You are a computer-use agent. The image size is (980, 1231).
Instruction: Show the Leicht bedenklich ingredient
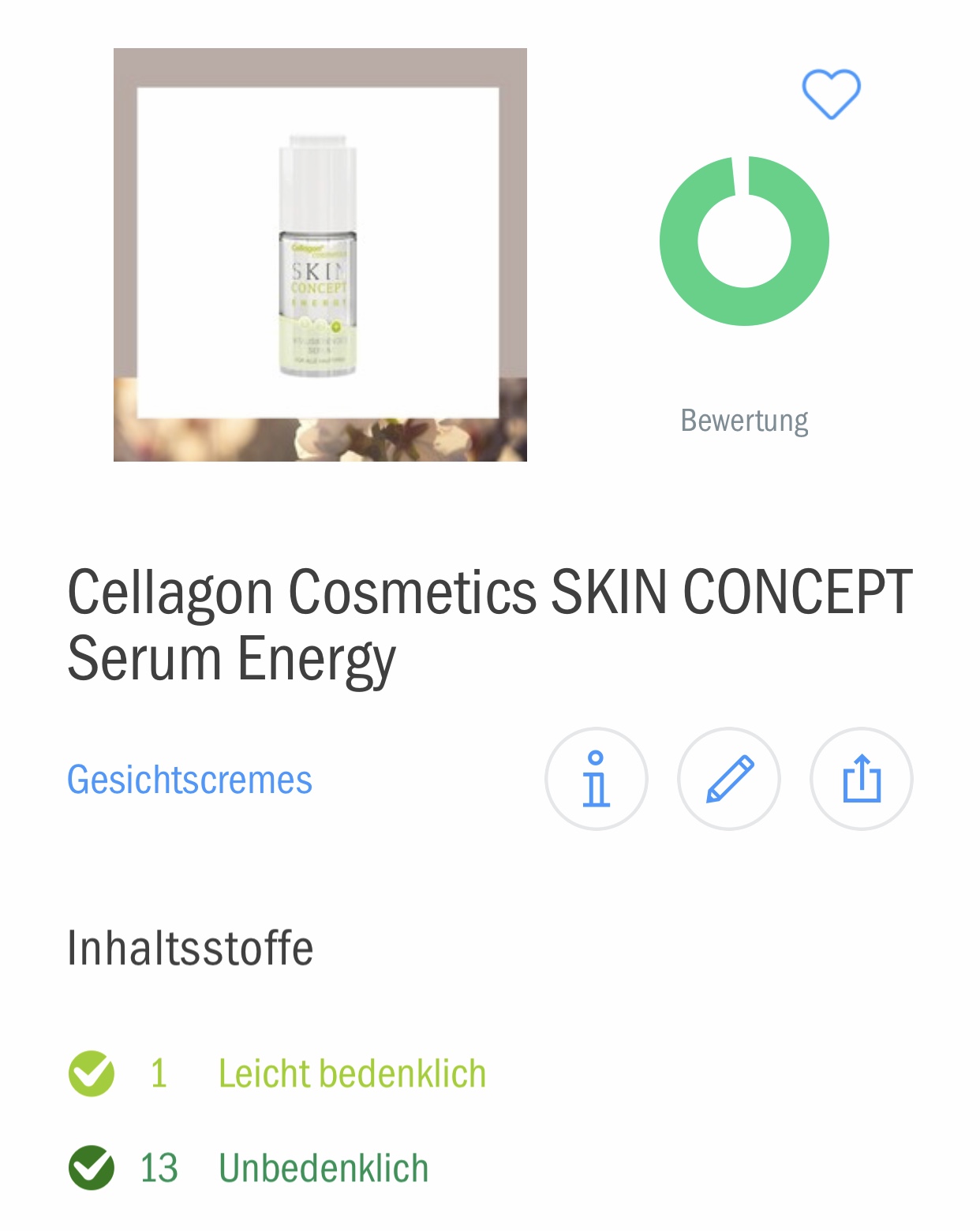point(351,1074)
